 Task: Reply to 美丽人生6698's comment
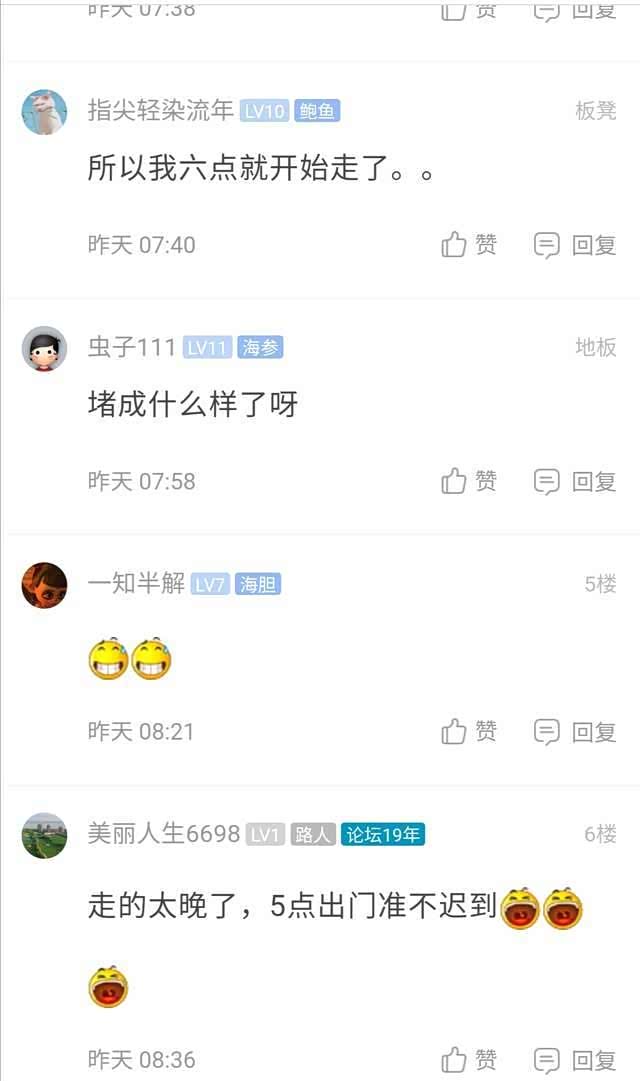[575, 1059]
